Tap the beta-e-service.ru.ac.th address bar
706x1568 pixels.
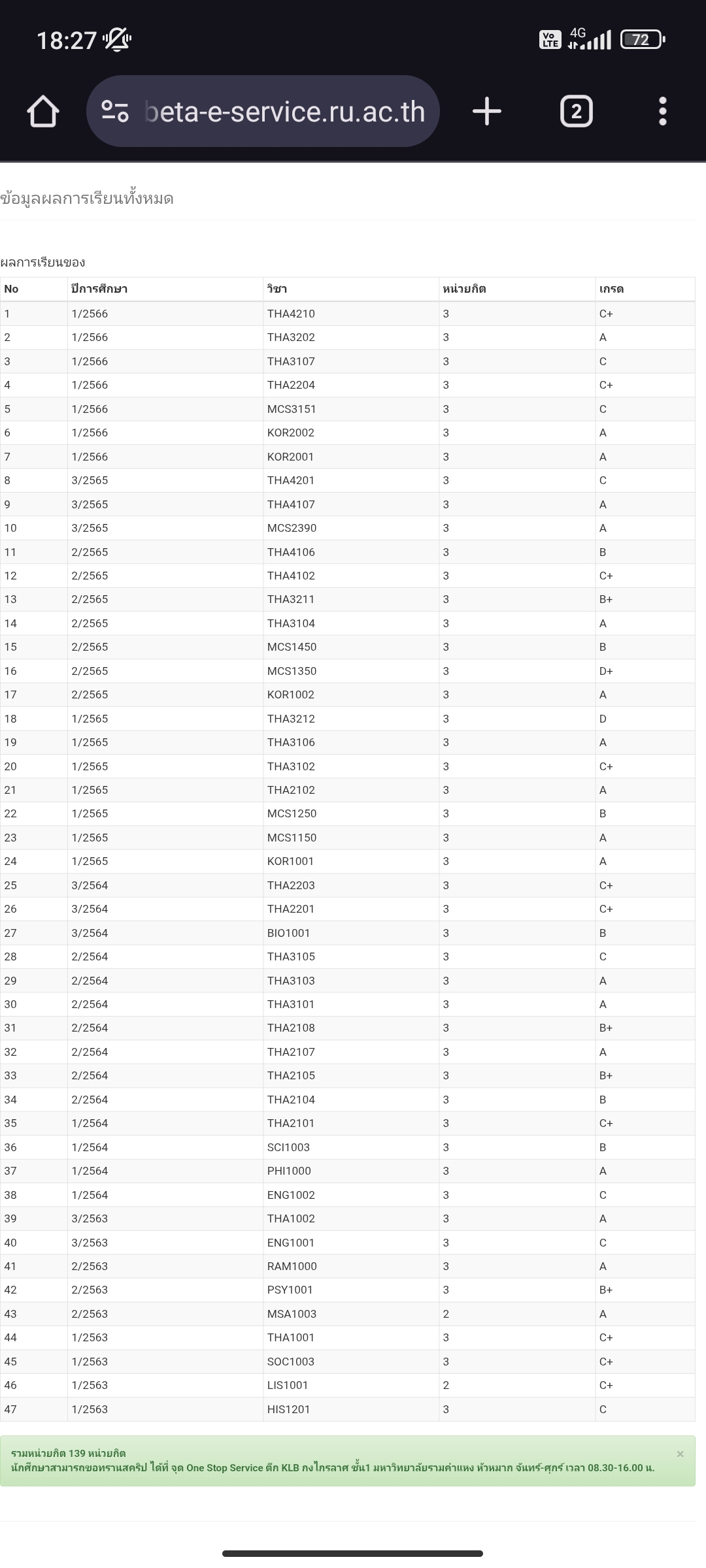(x=284, y=112)
